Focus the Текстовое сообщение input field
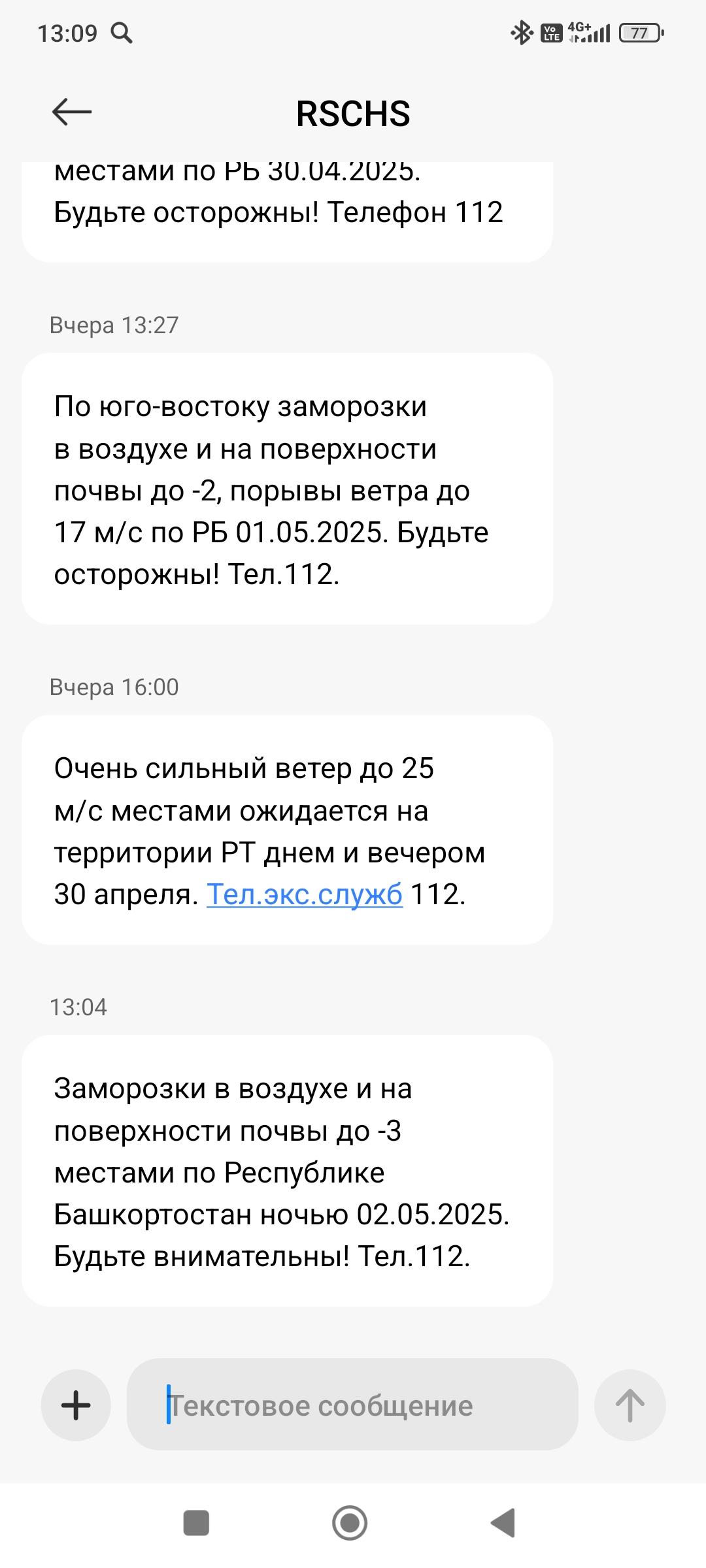This screenshot has width=706, height=1568. coord(352,1405)
